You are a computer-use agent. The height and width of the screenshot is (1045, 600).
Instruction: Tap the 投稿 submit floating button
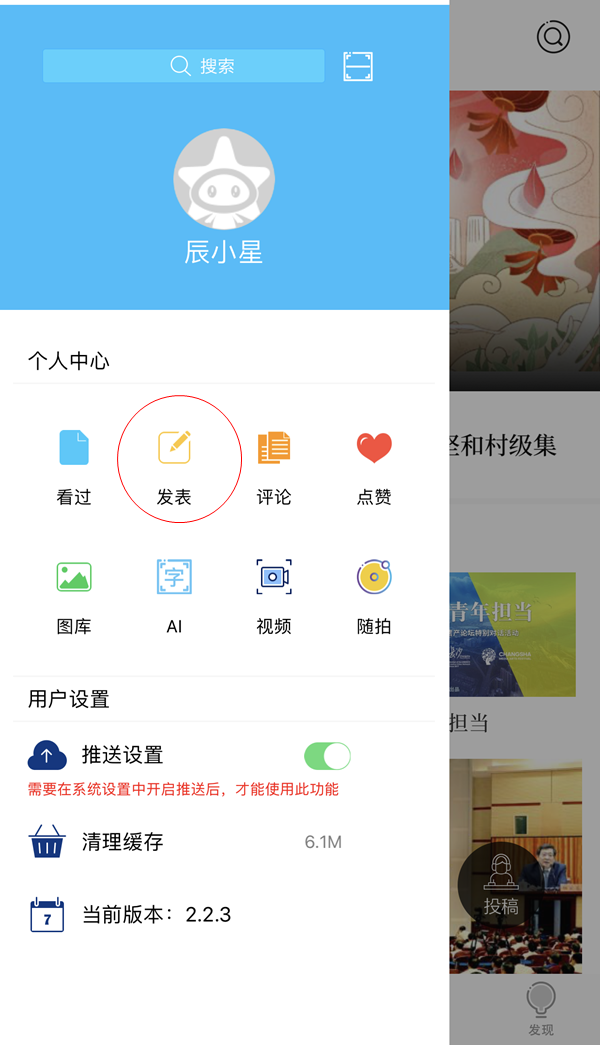click(502, 882)
